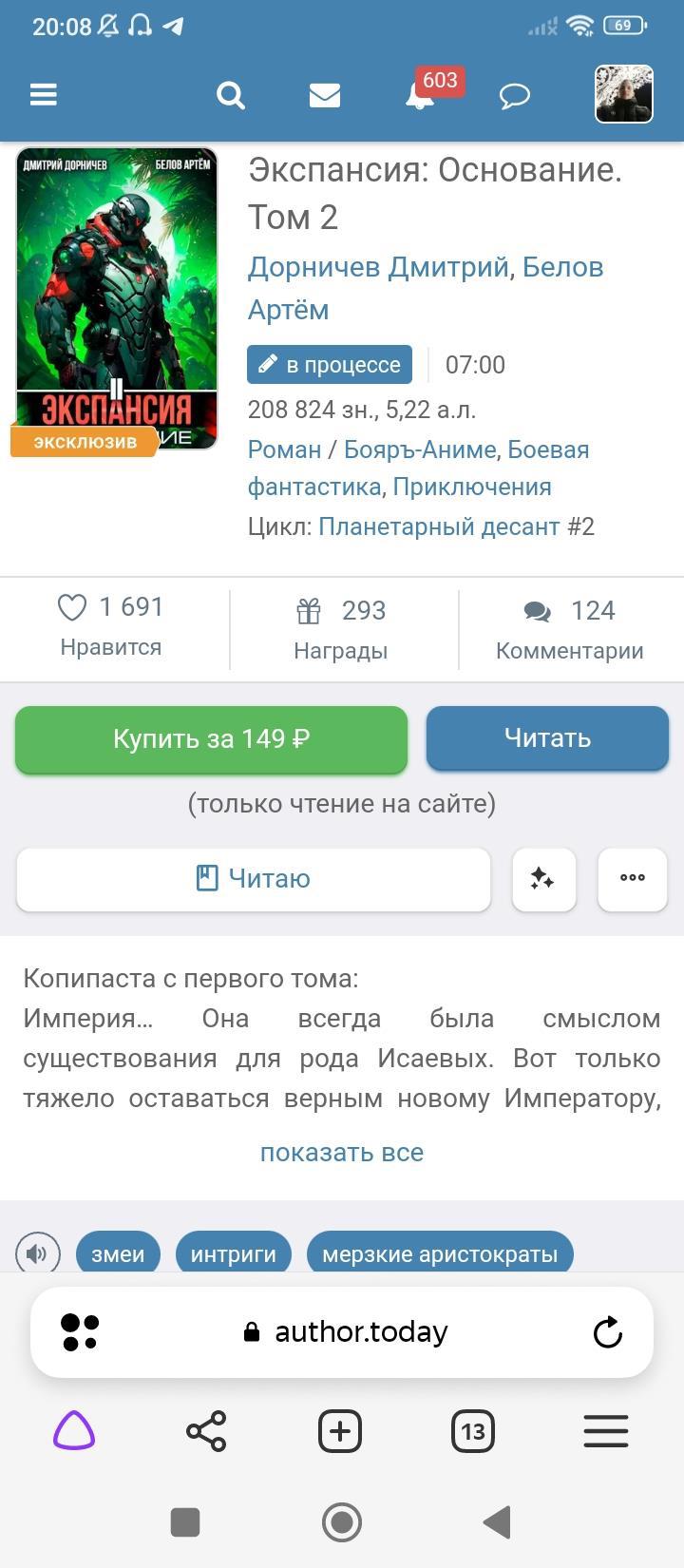Tap the blue Читать button
The width and height of the screenshot is (684, 1568).
pos(547,738)
